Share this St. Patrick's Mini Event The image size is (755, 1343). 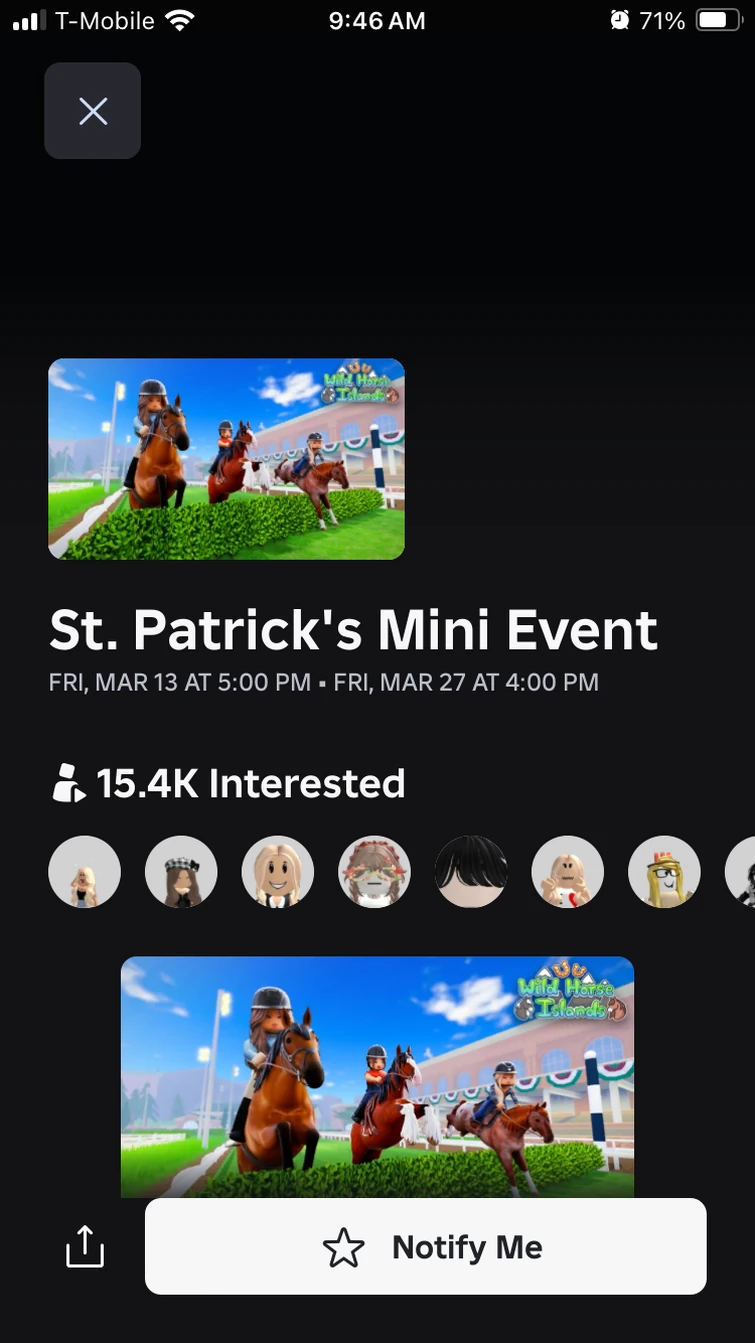coord(85,1247)
